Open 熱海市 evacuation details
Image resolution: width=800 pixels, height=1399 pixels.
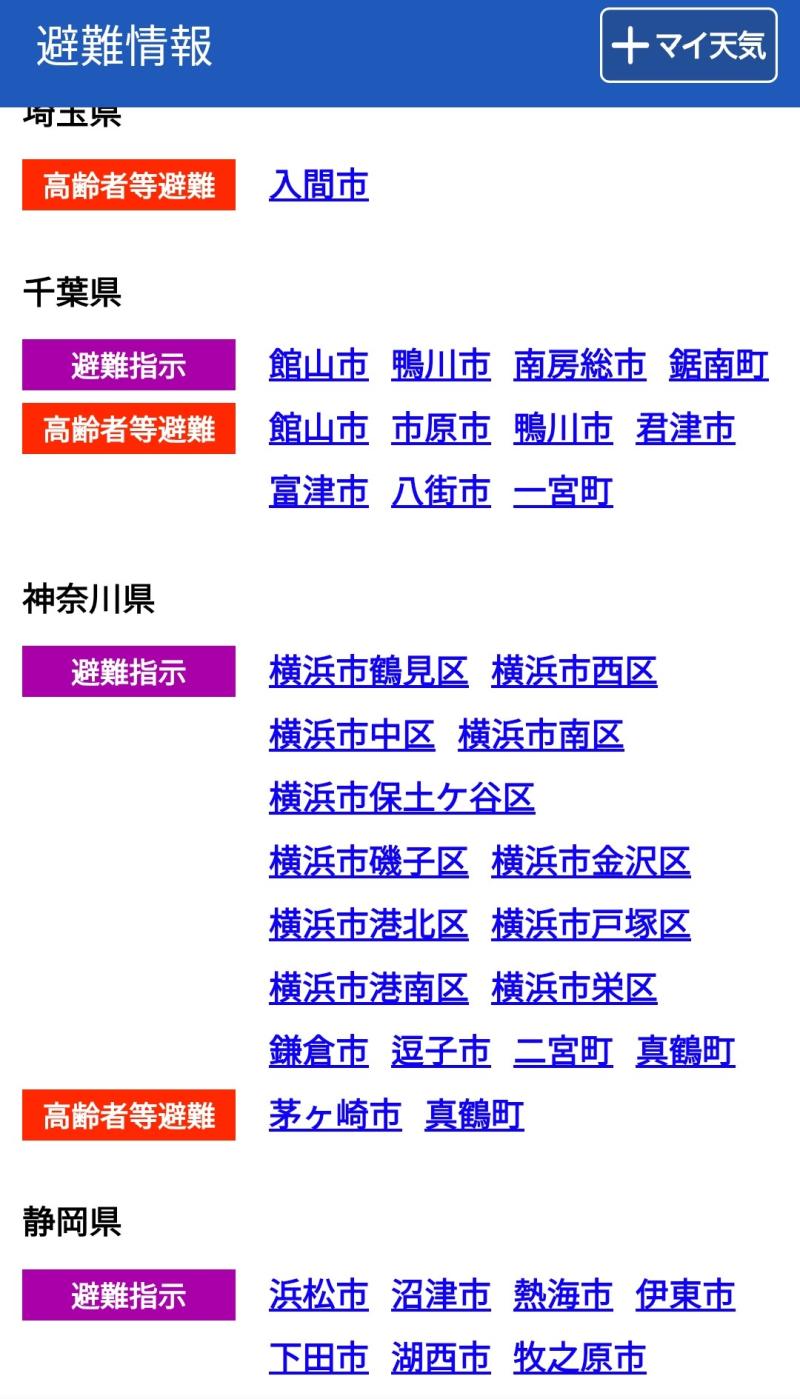(x=563, y=1295)
